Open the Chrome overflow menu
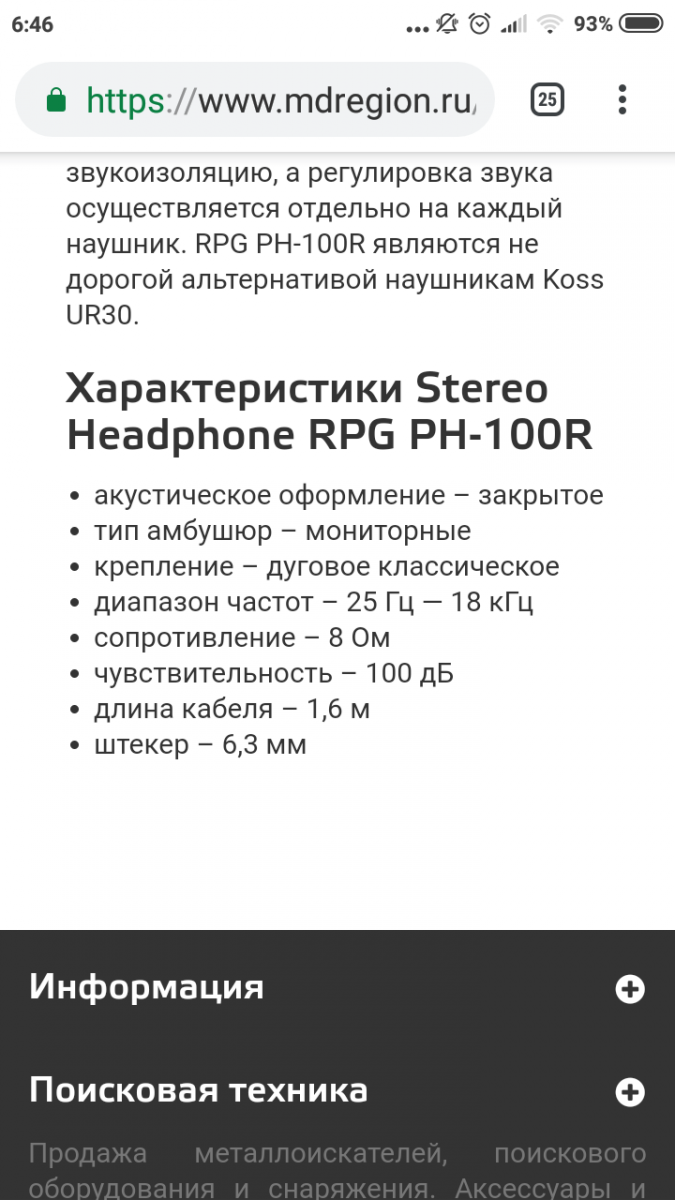The width and height of the screenshot is (675, 1200). pos(622,100)
